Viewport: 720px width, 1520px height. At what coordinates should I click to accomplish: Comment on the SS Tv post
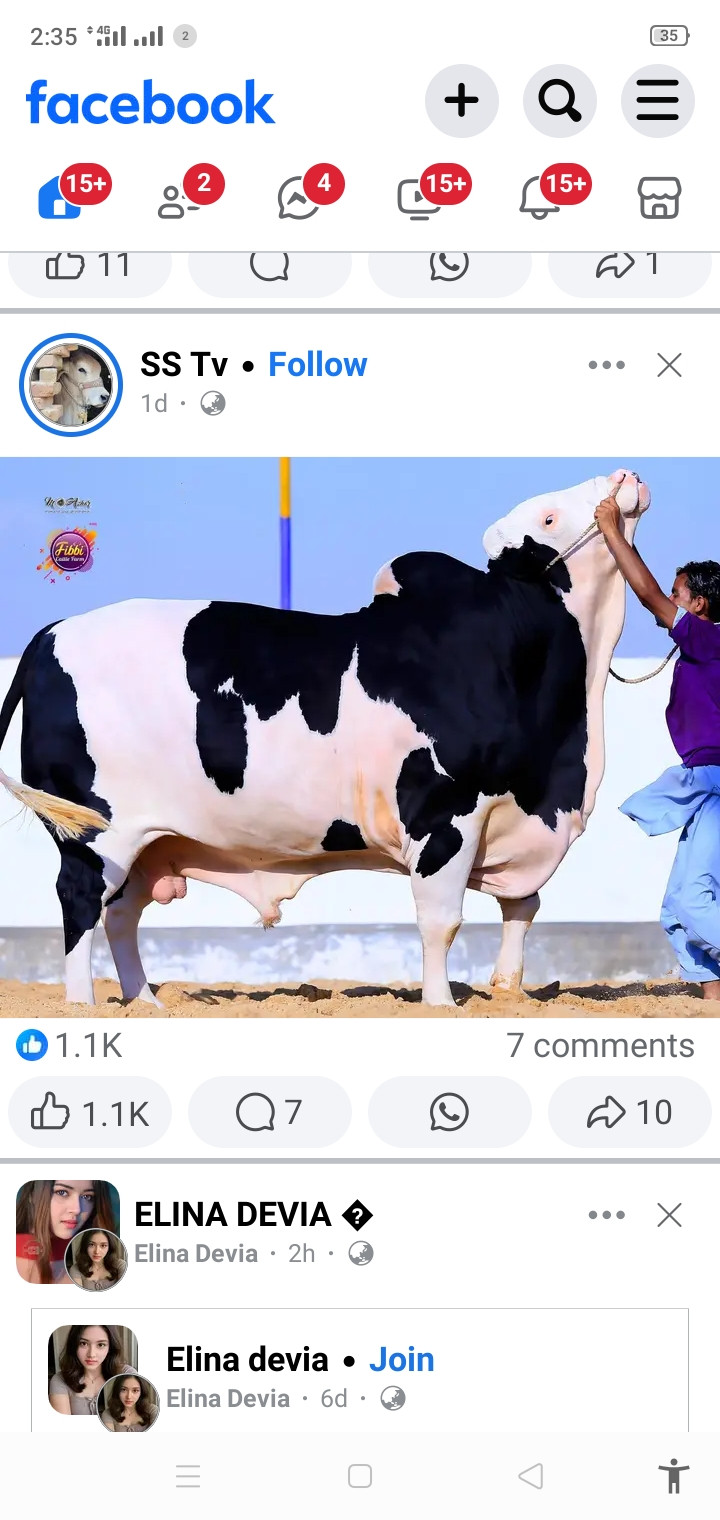(269, 1112)
